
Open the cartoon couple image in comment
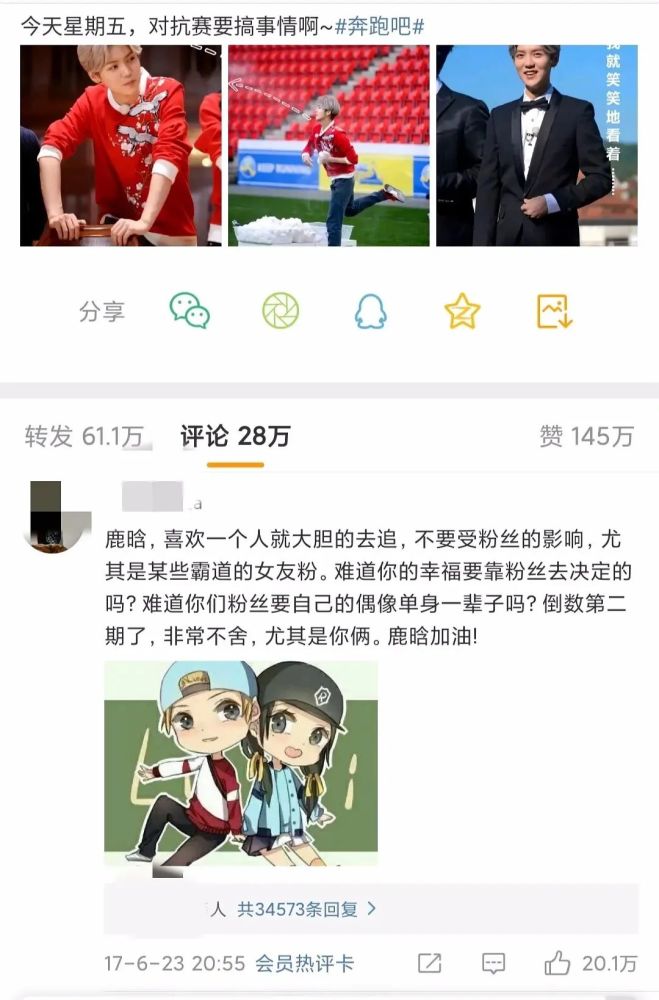pos(240,763)
